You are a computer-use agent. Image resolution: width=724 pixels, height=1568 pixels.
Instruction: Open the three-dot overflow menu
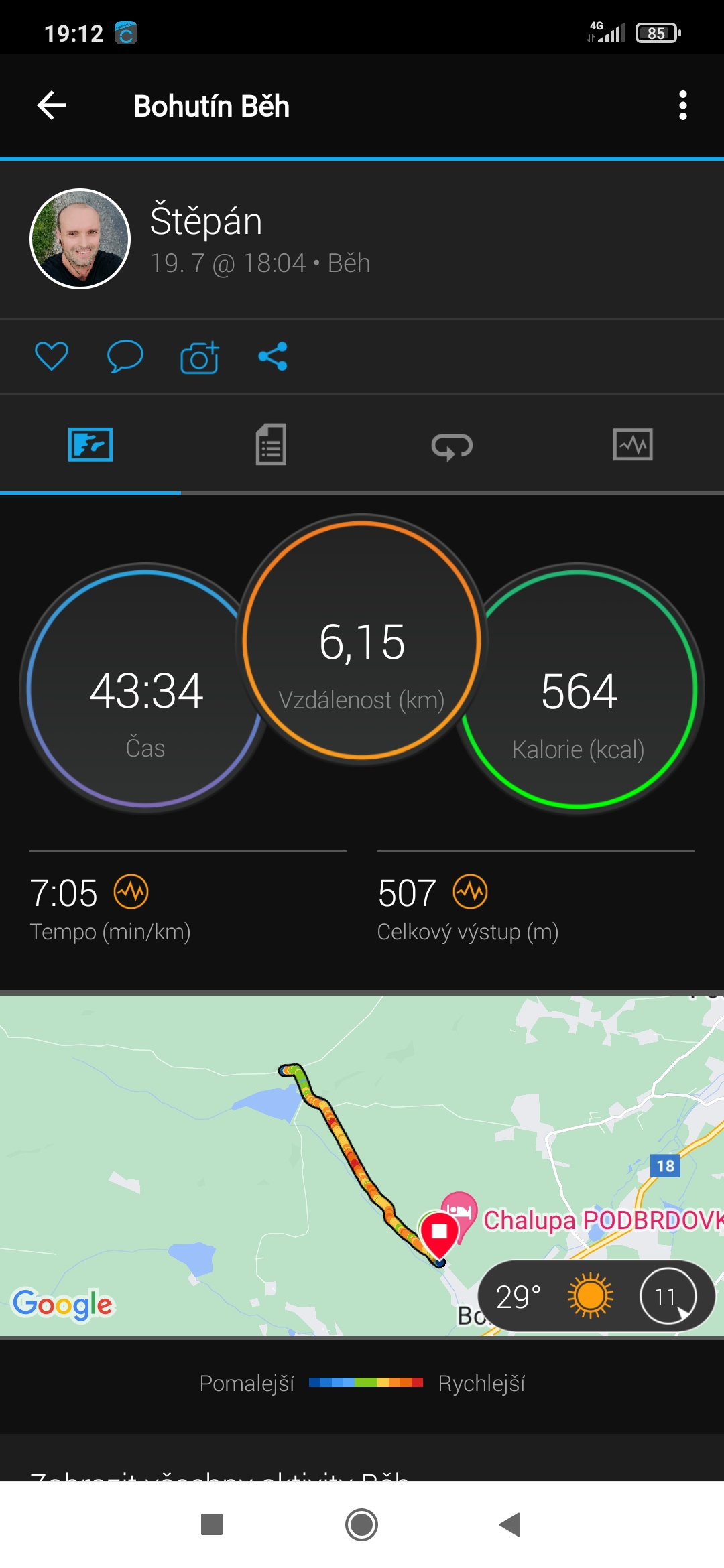point(682,106)
